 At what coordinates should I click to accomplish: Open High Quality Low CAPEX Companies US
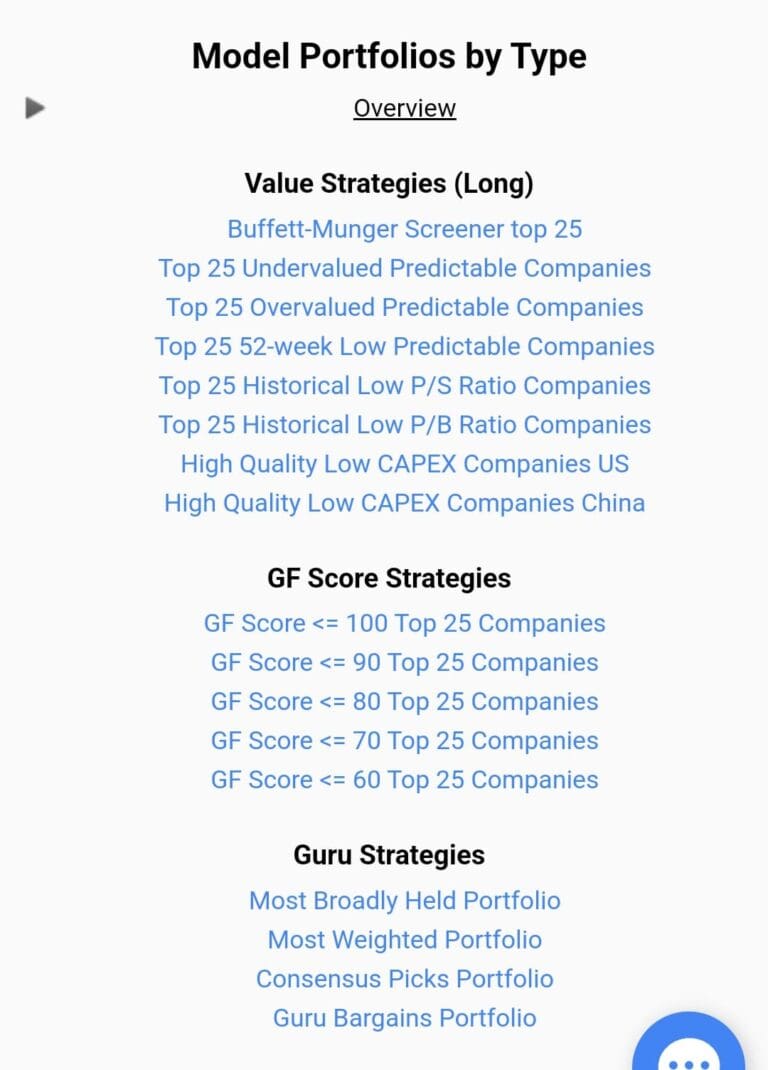point(404,463)
